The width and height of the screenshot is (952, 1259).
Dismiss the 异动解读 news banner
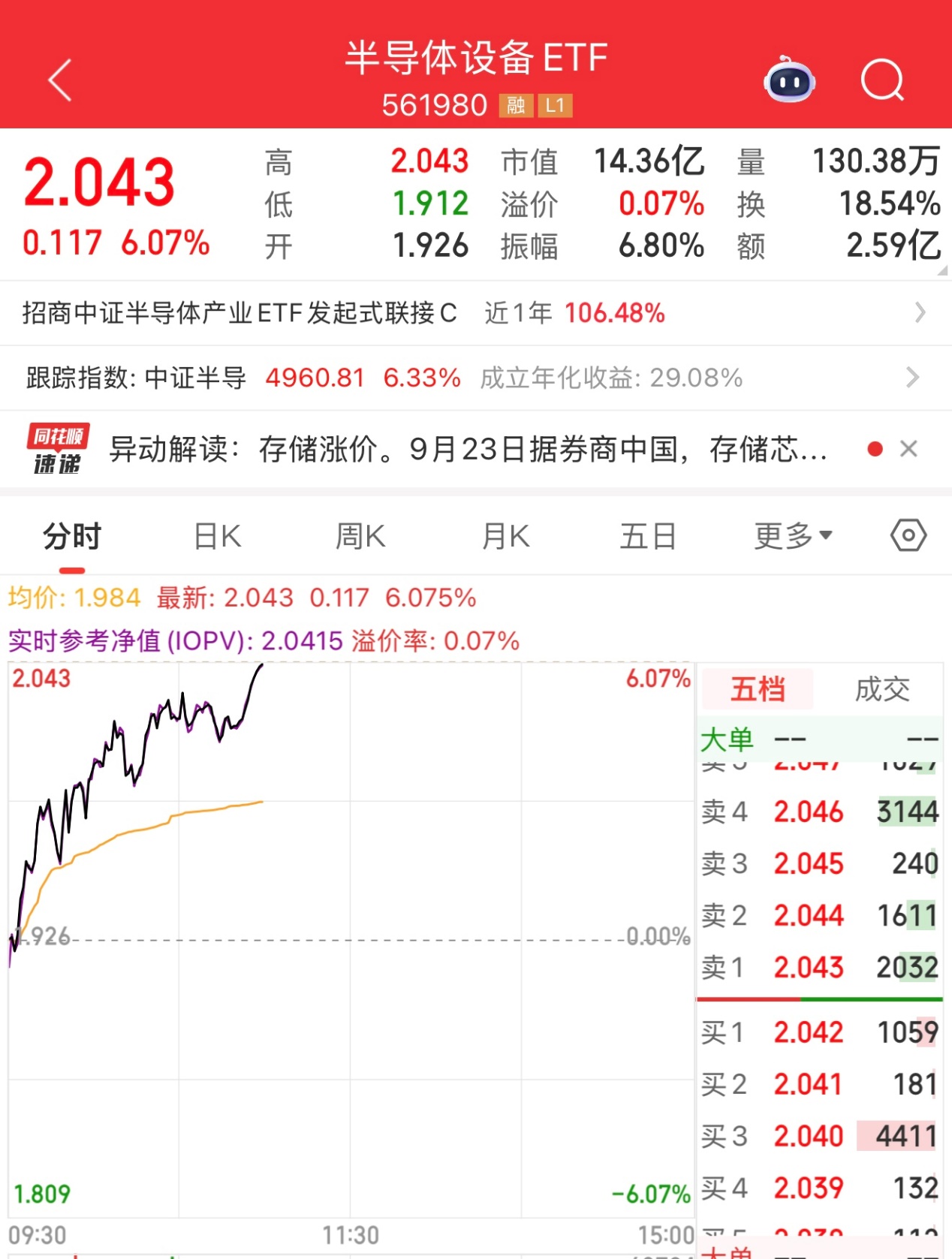click(x=908, y=449)
